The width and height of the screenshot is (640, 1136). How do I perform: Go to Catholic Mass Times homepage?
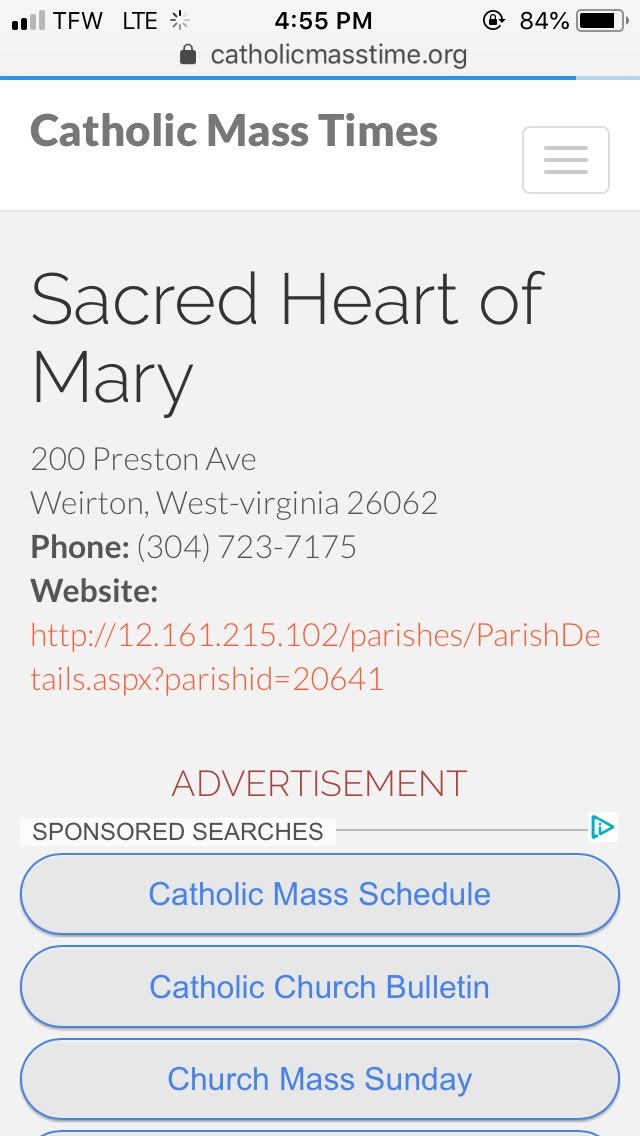point(234,132)
